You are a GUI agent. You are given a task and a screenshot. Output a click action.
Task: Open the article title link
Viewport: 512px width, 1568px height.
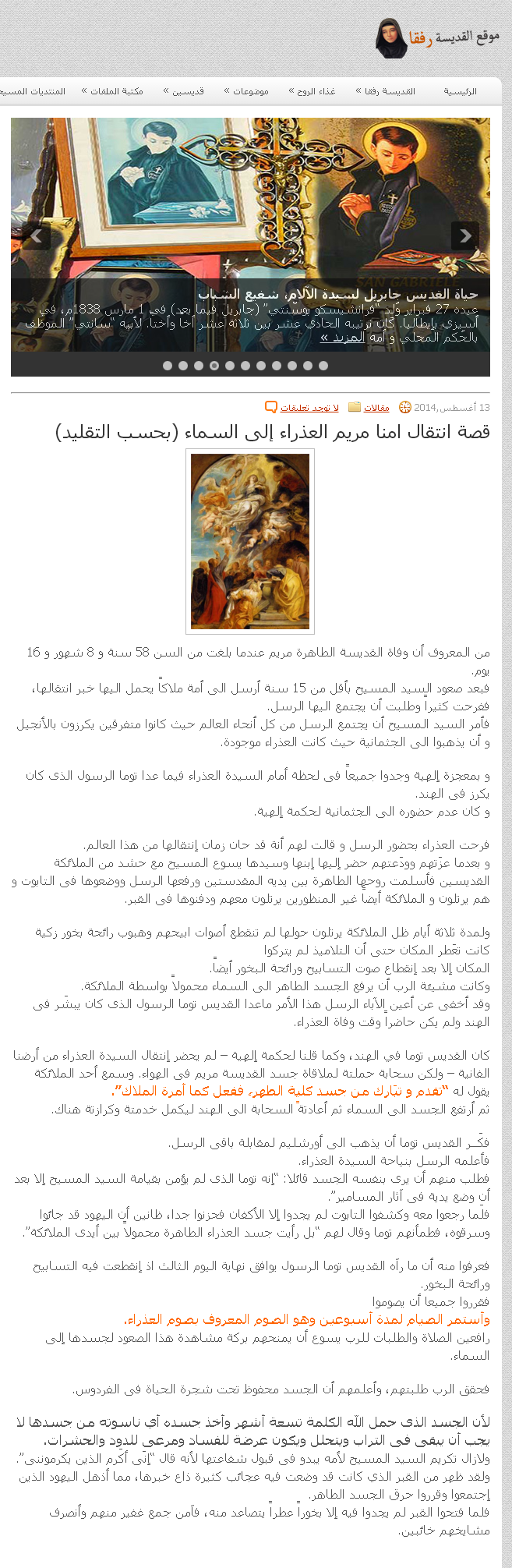point(272,432)
